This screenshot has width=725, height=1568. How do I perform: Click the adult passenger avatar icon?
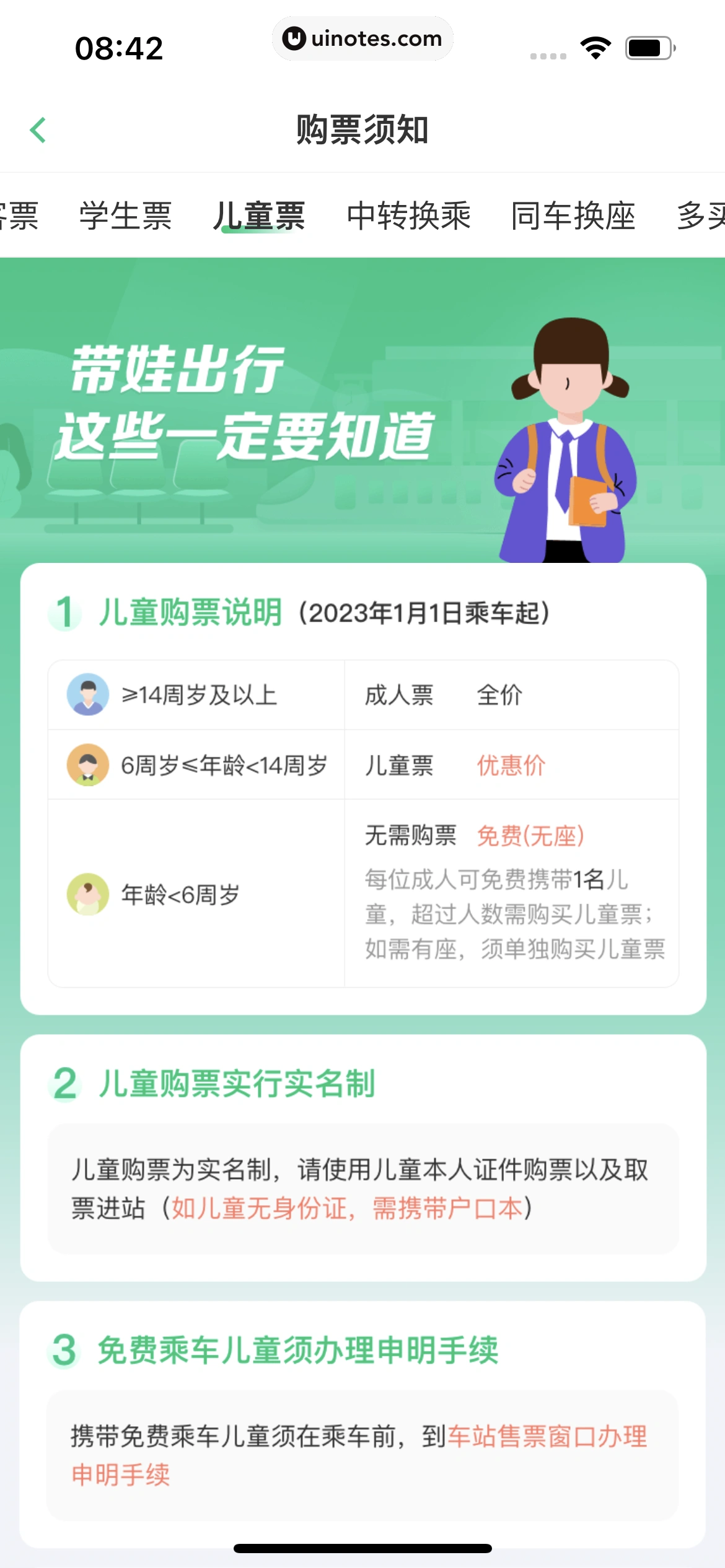coord(88,694)
